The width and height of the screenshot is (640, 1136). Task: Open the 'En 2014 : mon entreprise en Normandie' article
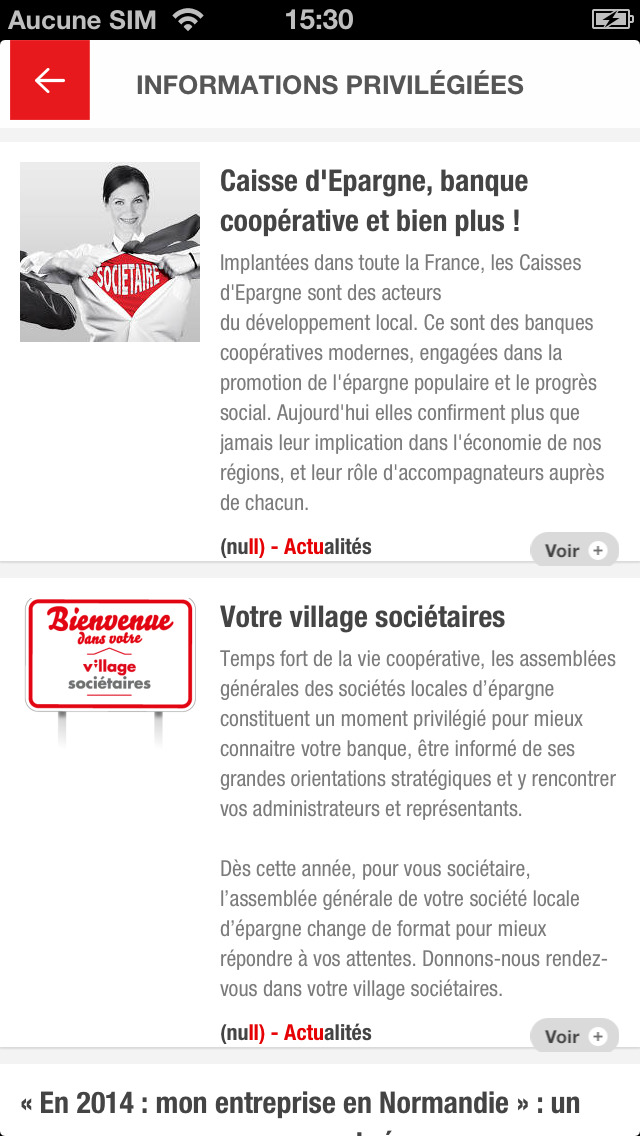(x=300, y=1103)
